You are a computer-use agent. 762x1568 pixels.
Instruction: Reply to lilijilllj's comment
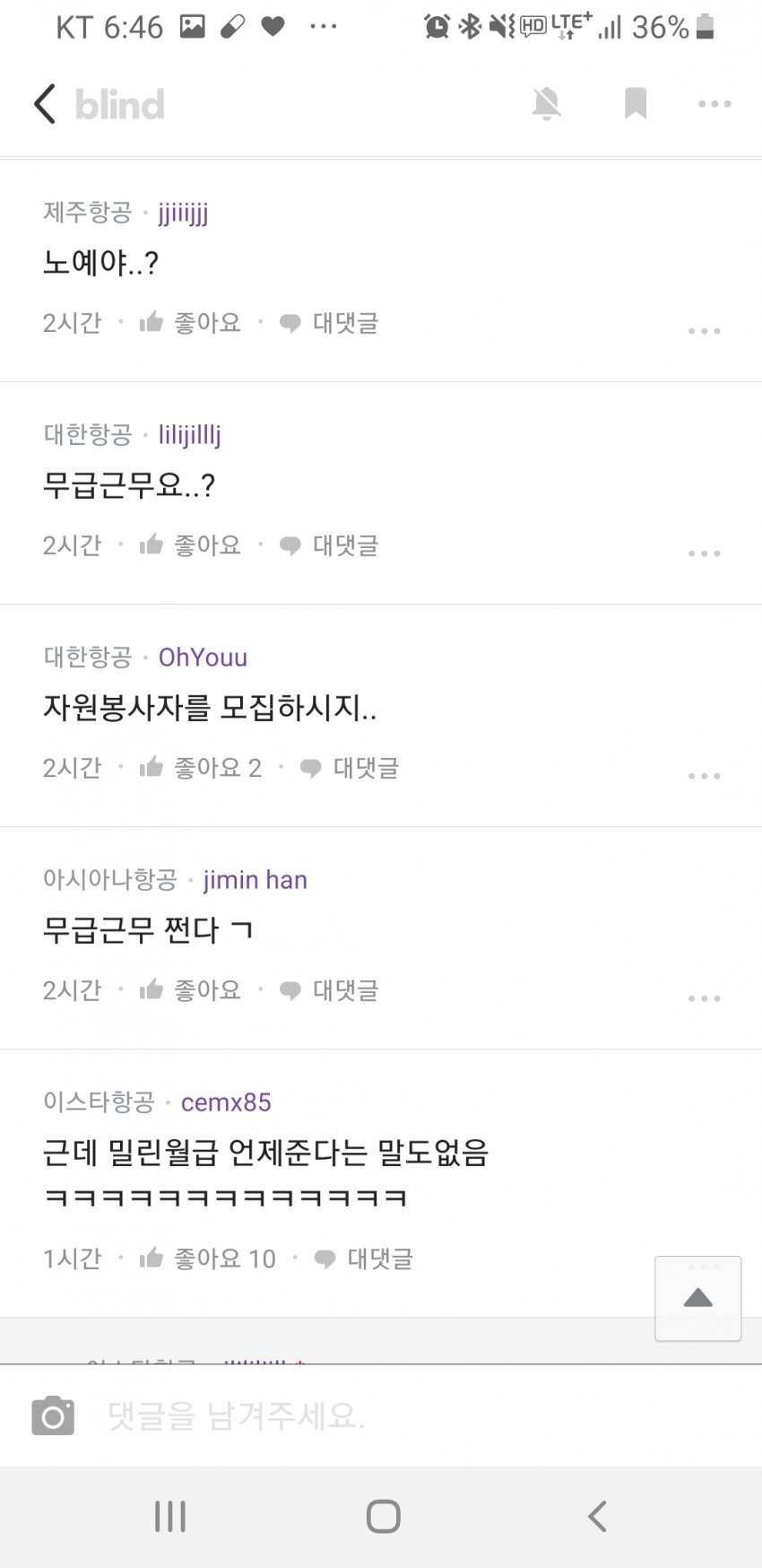click(x=329, y=545)
